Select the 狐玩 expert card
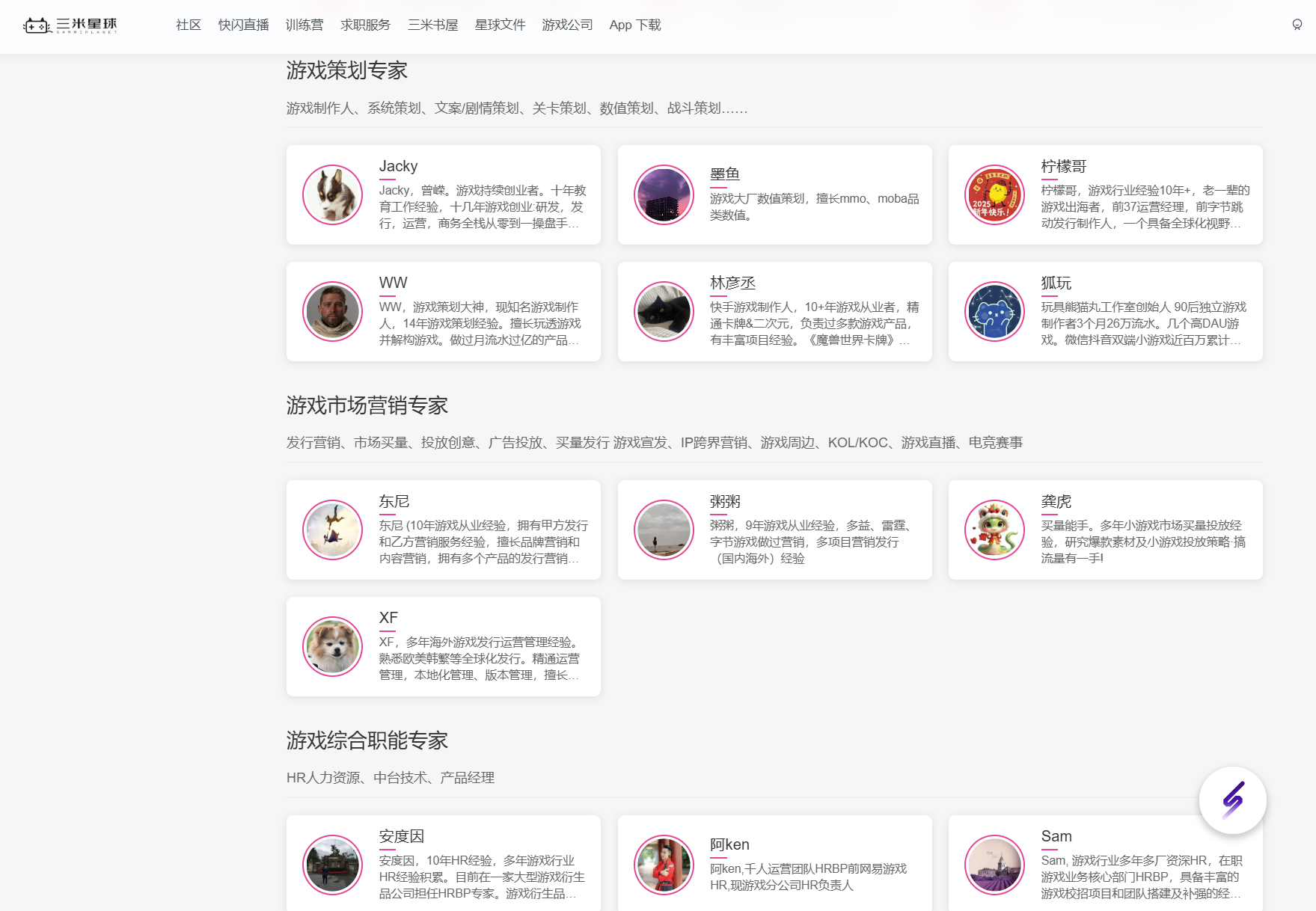 click(x=1105, y=311)
